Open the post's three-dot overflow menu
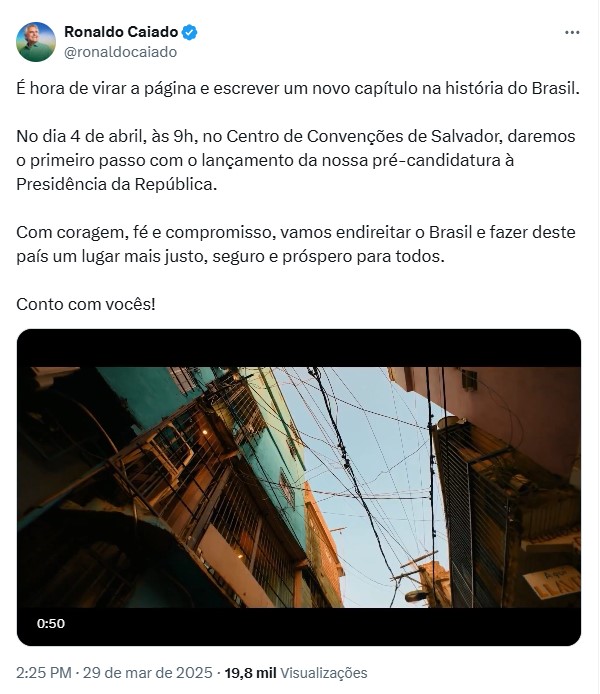Image resolution: width=600 pixels, height=694 pixels. 572,32
